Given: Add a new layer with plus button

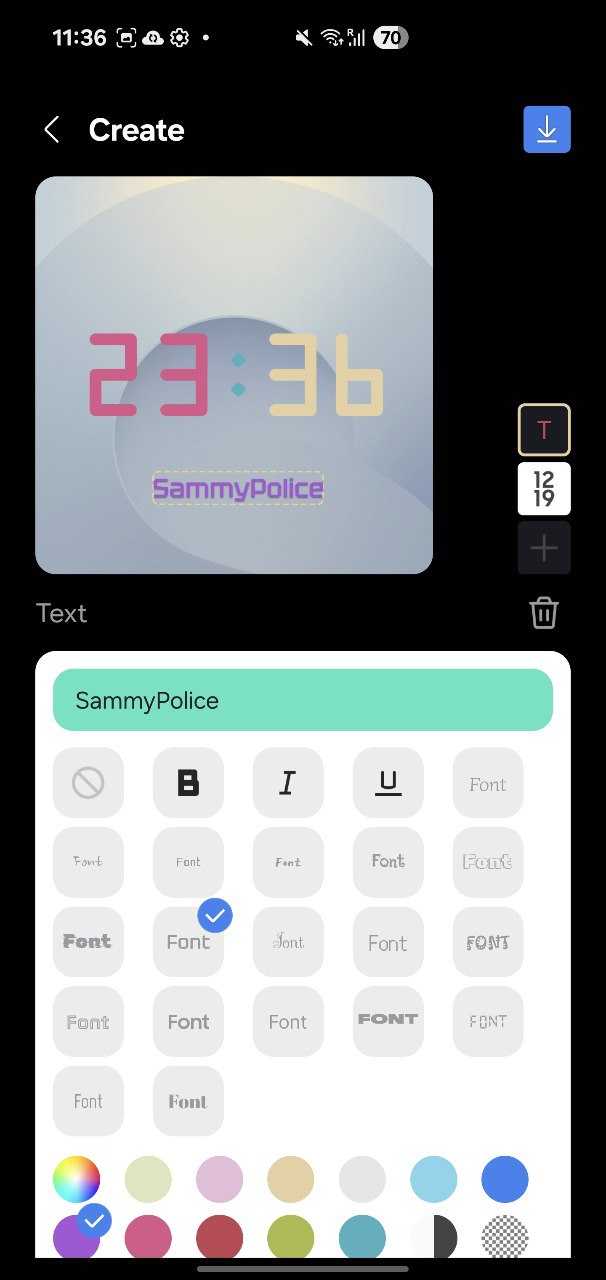Looking at the screenshot, I should click(x=544, y=548).
